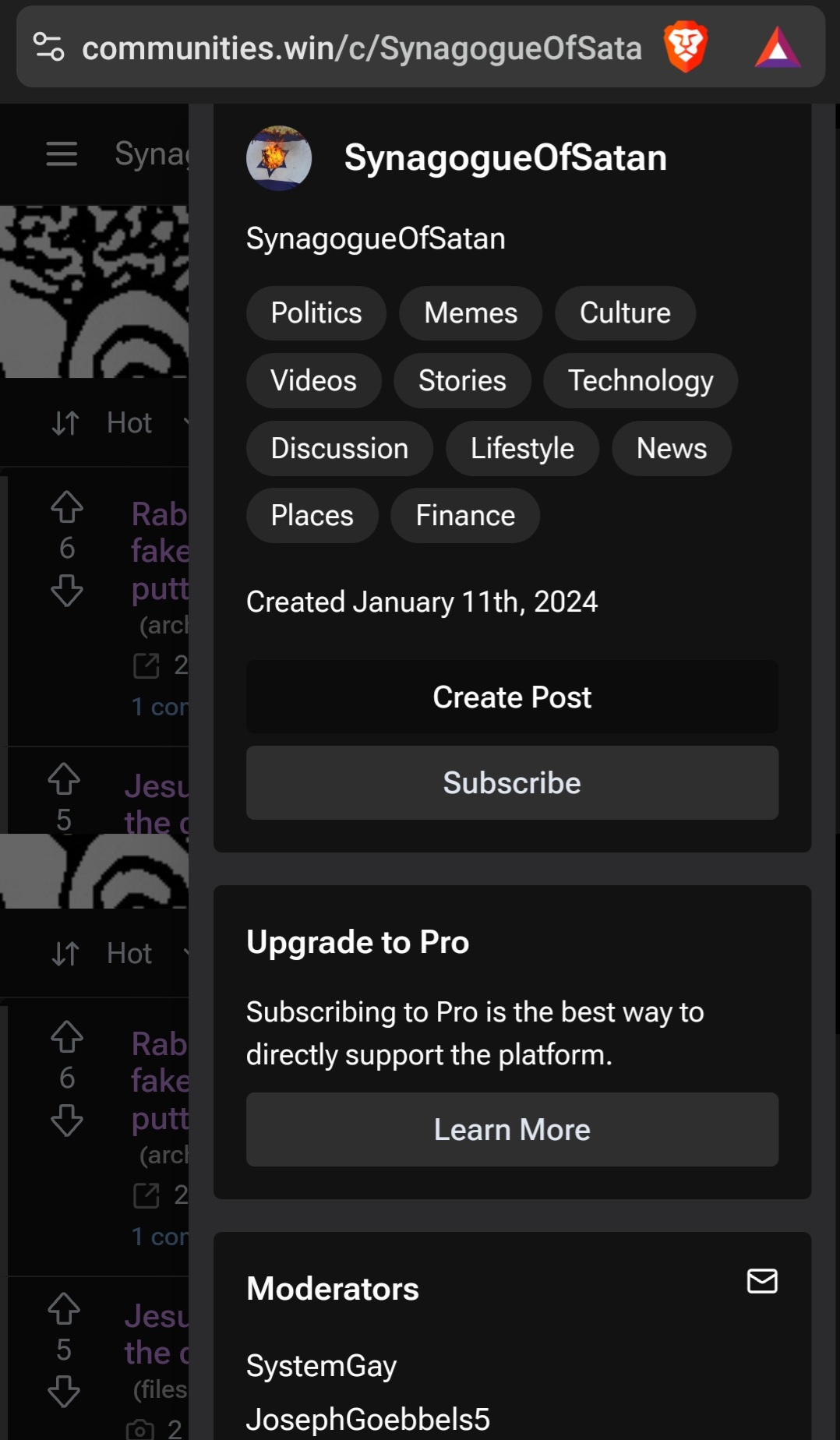Open site settings icon in address bar
The width and height of the screenshot is (840, 1440).
tap(48, 47)
